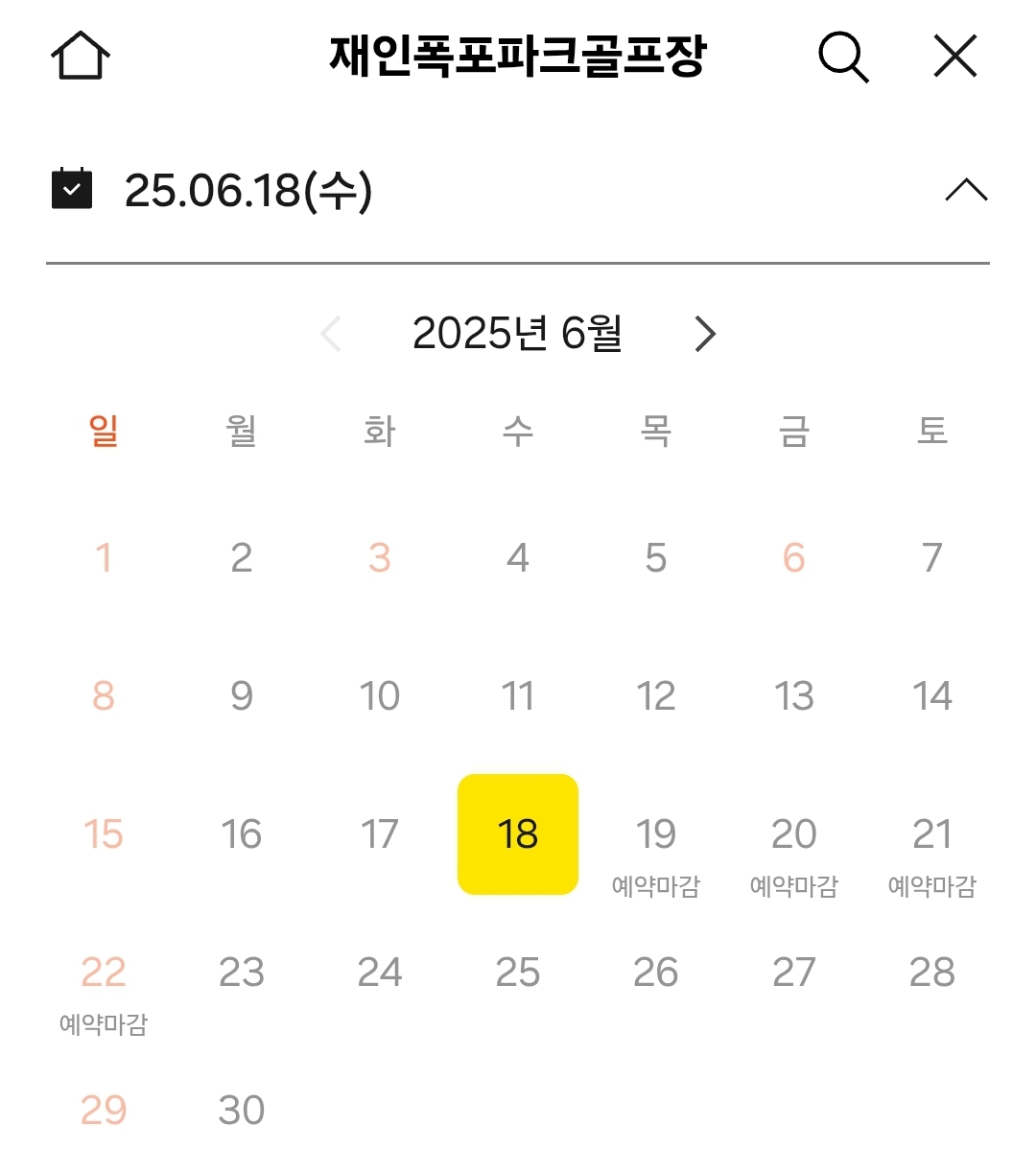Click the previous month arrow
The height and width of the screenshot is (1173, 1036).
(x=331, y=335)
